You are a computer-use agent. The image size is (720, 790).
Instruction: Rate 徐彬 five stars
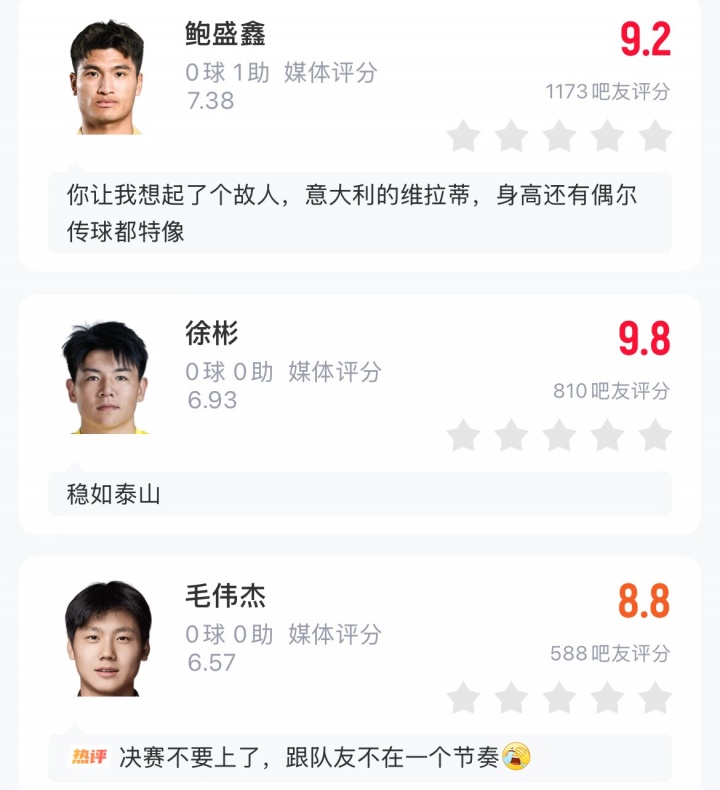tap(655, 435)
